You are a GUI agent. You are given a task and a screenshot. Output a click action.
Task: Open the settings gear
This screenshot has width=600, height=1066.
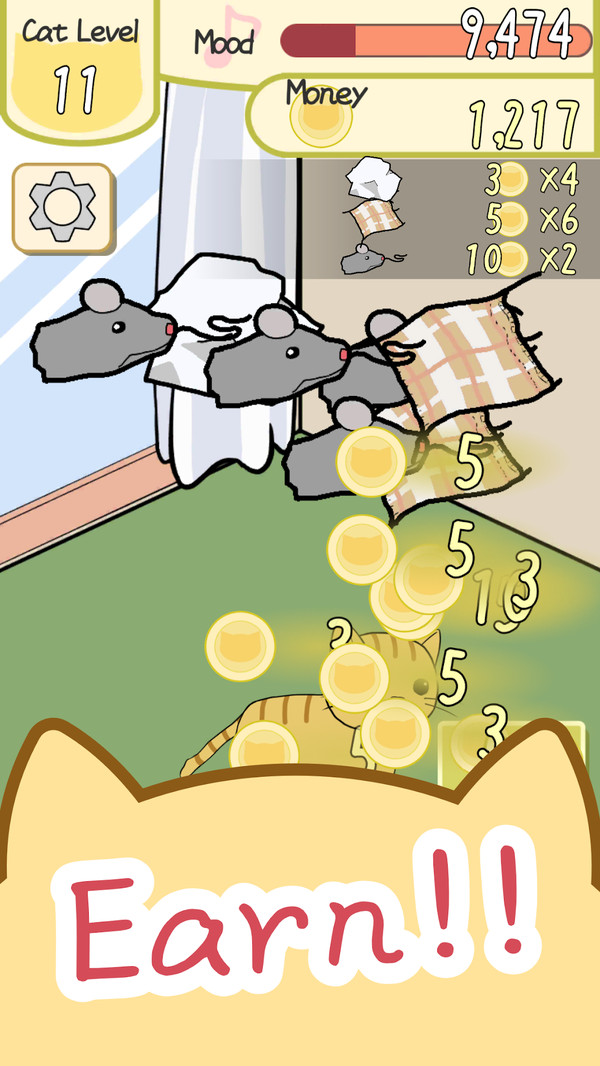63,208
